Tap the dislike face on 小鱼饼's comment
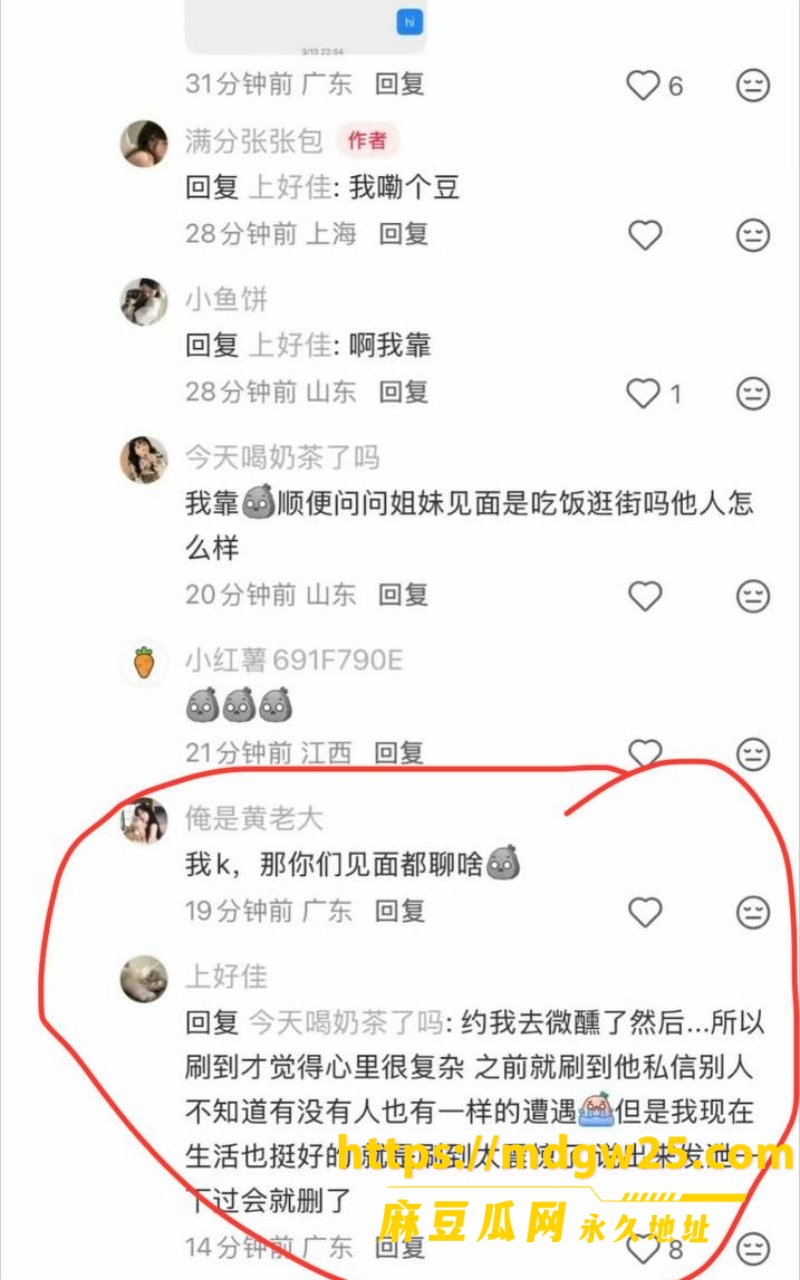Viewport: 800px width, 1280px height. 753,393
